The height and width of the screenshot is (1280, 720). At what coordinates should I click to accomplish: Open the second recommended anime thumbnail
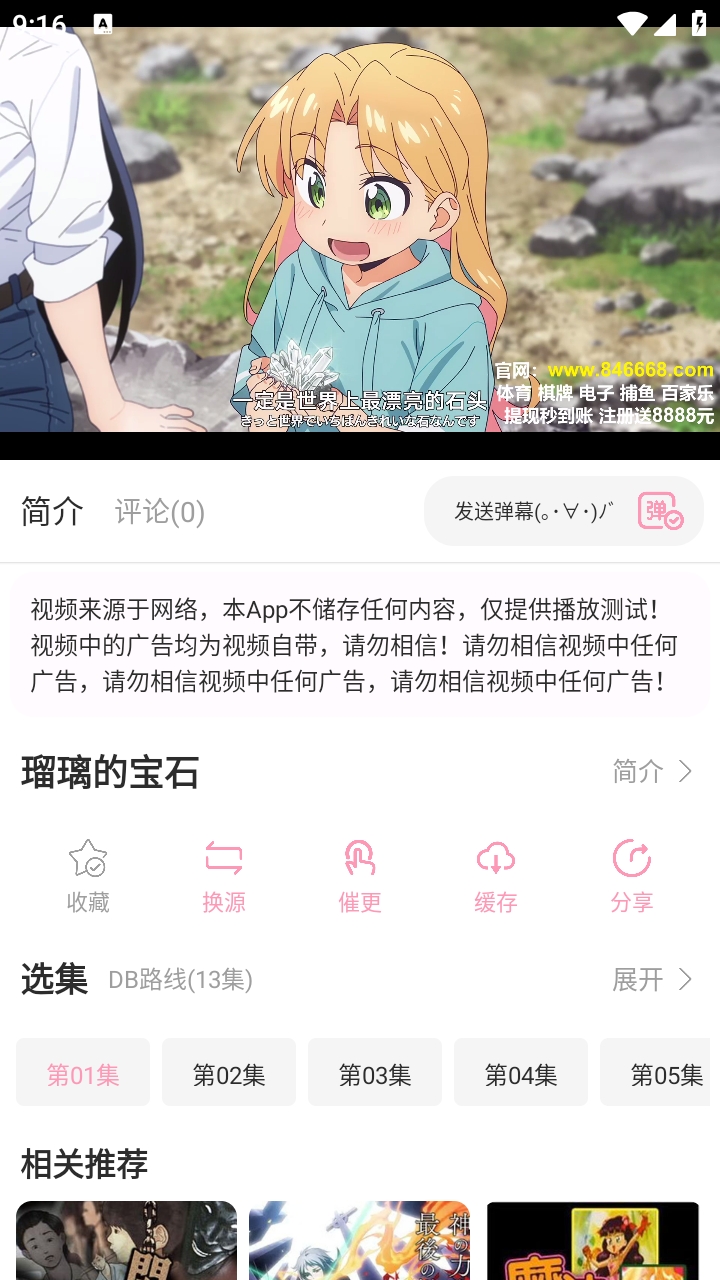(359, 1240)
